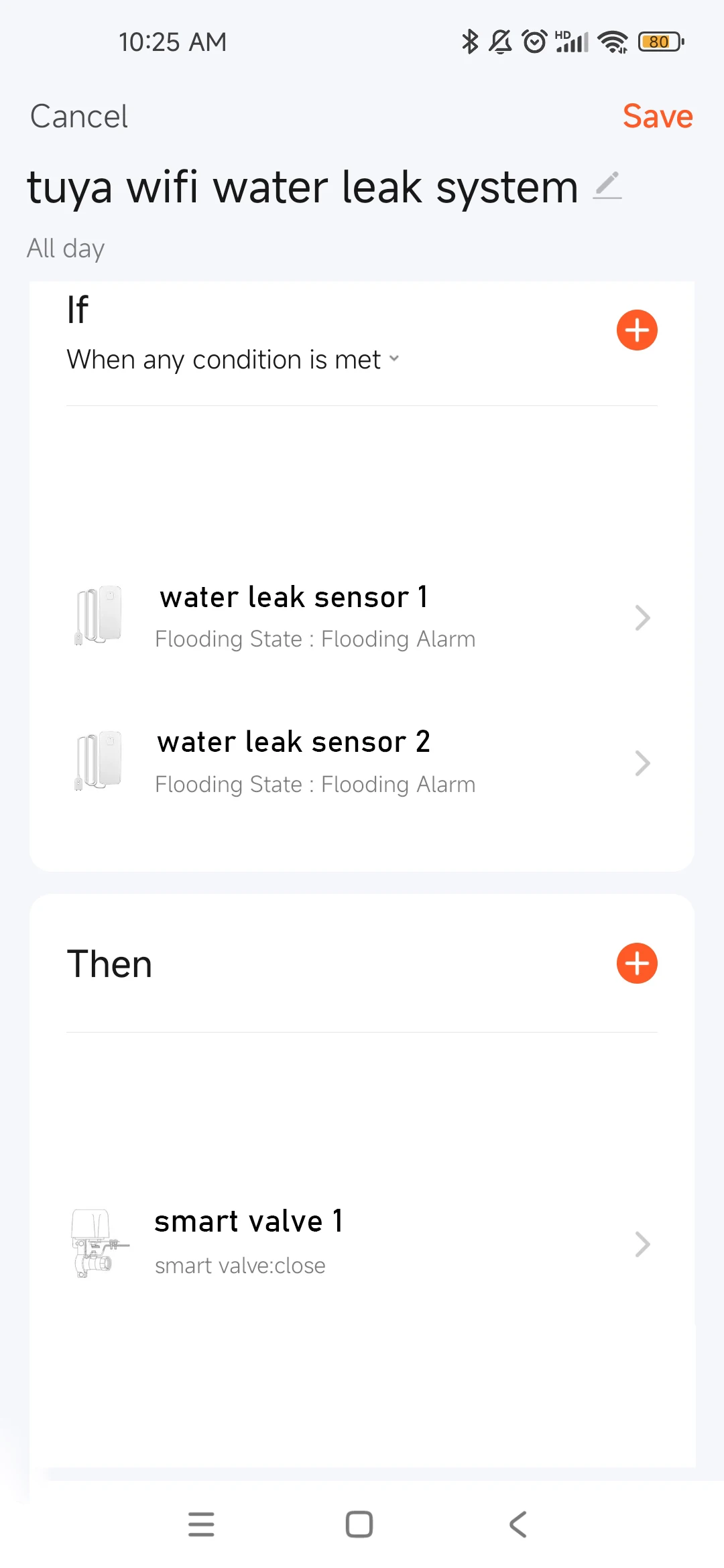Go to the system home screen

point(359,1524)
